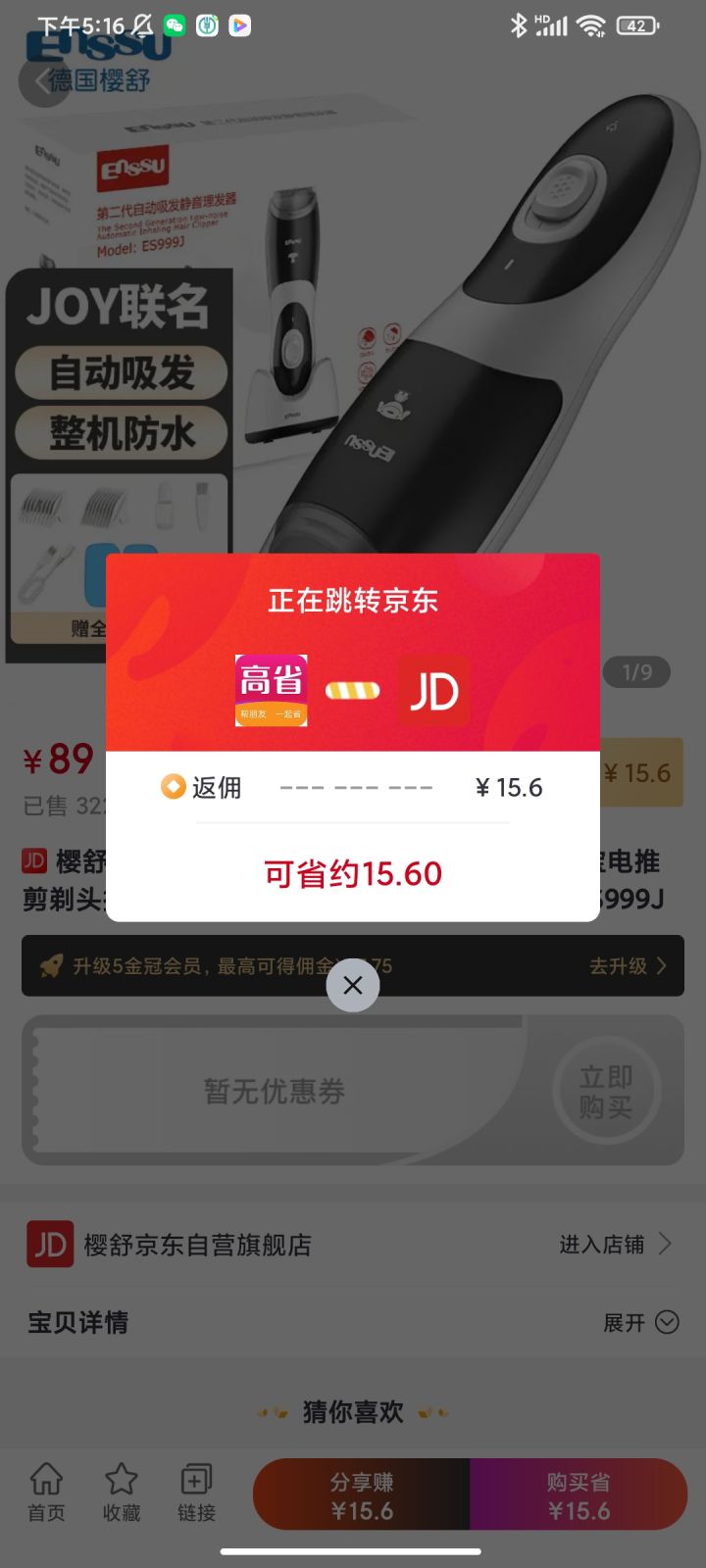The image size is (706, 1568).
Task: Close the JD redirect popup
Action: click(353, 985)
